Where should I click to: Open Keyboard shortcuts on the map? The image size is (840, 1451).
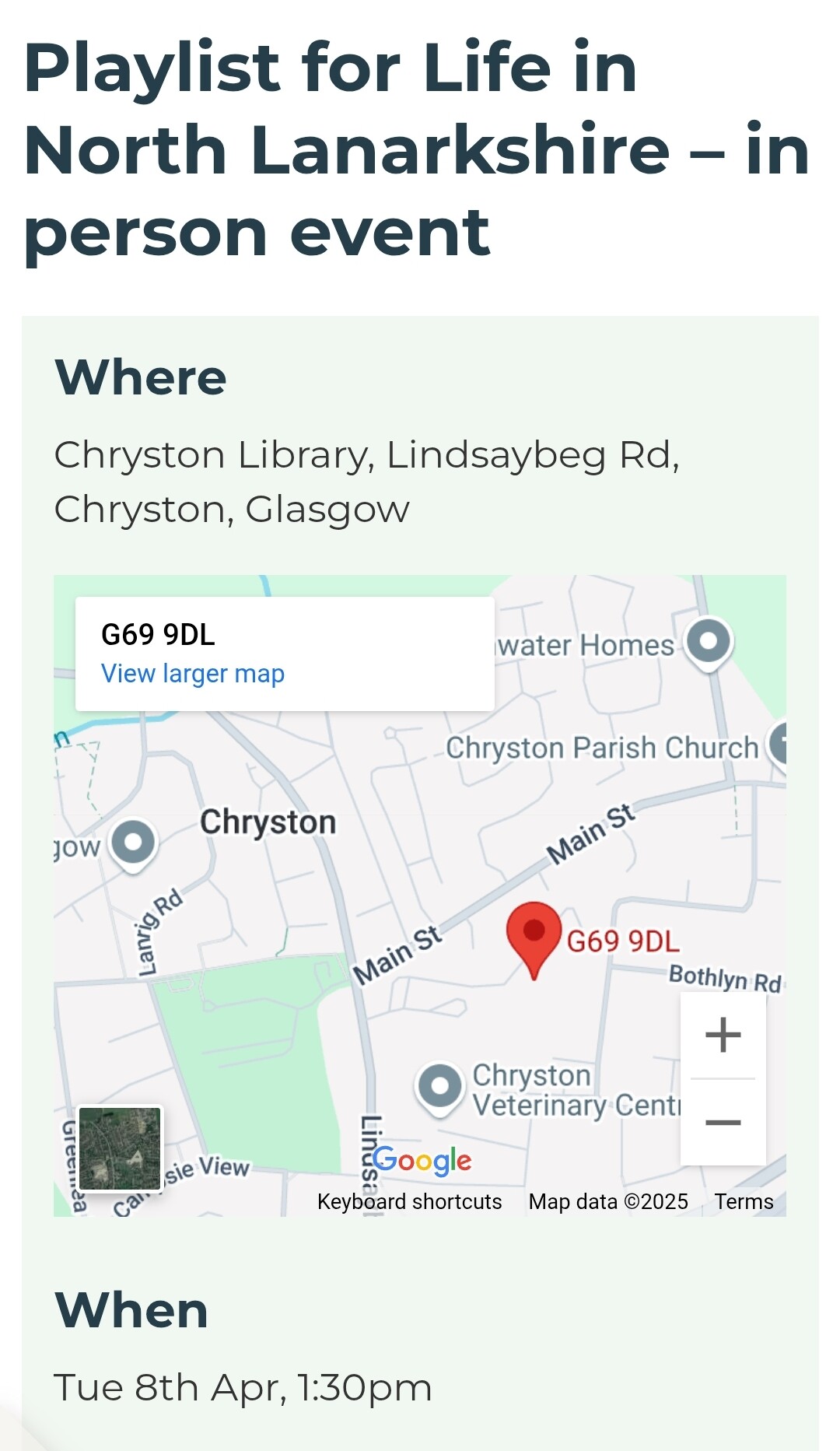[x=409, y=1202]
